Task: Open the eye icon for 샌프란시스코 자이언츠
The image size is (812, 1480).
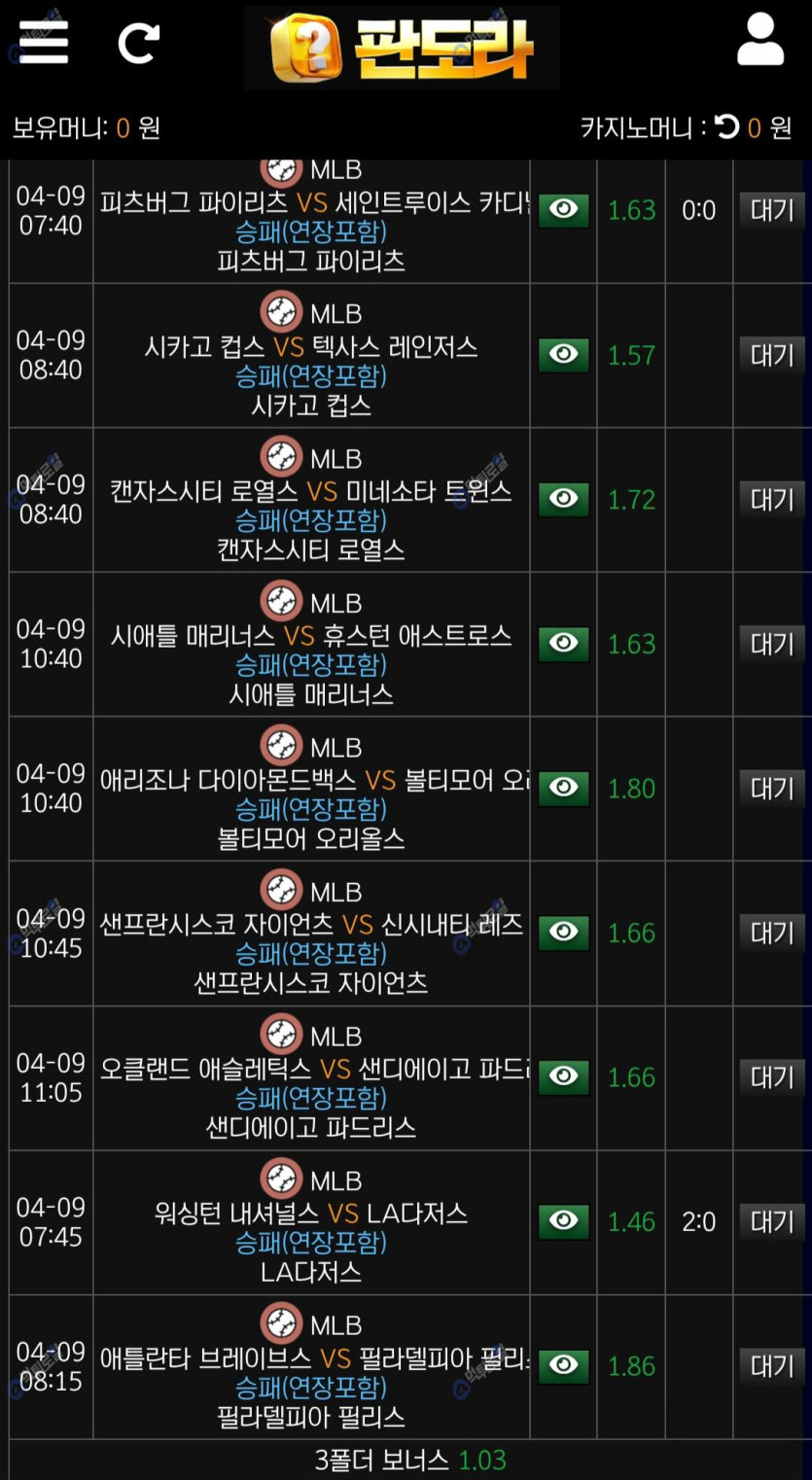Action: point(564,933)
